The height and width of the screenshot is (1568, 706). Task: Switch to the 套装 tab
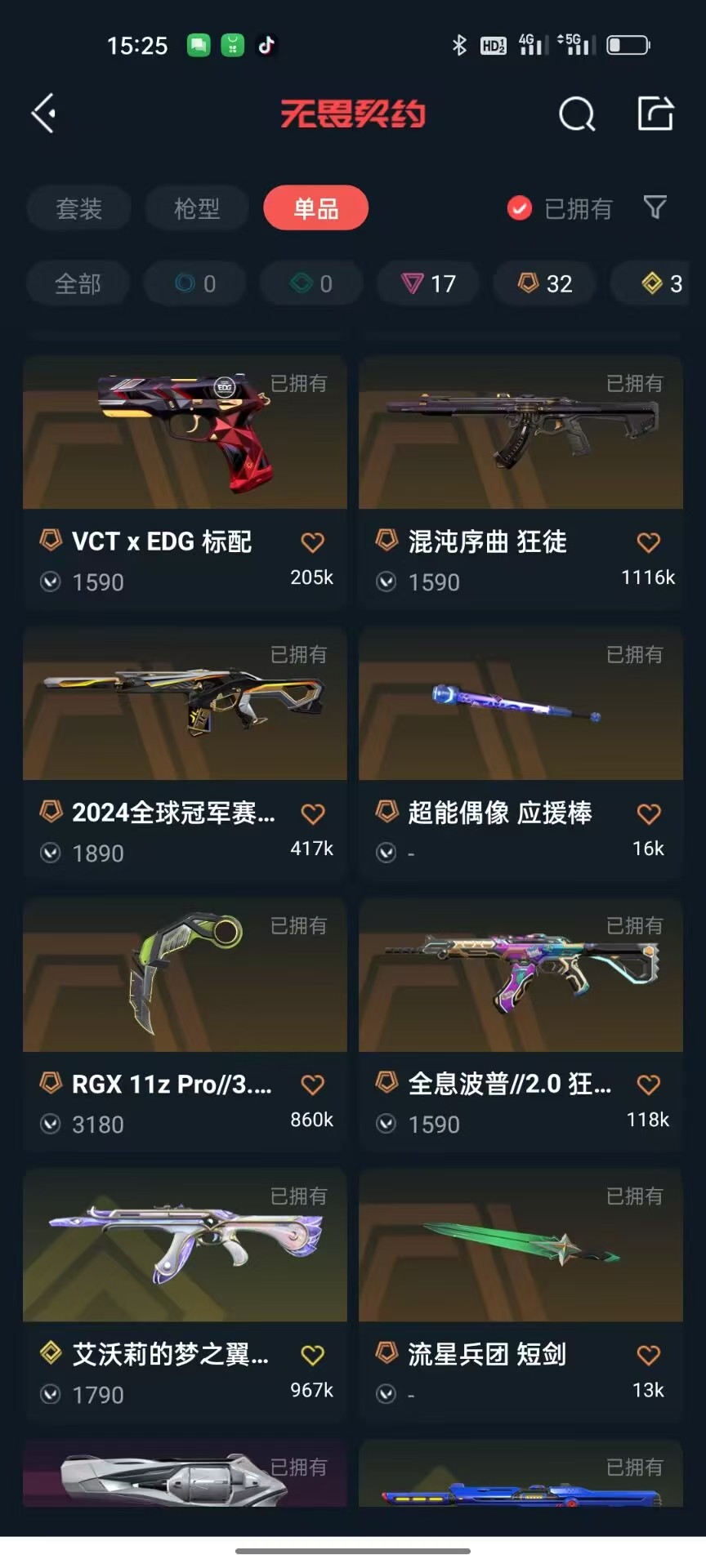[x=78, y=208]
